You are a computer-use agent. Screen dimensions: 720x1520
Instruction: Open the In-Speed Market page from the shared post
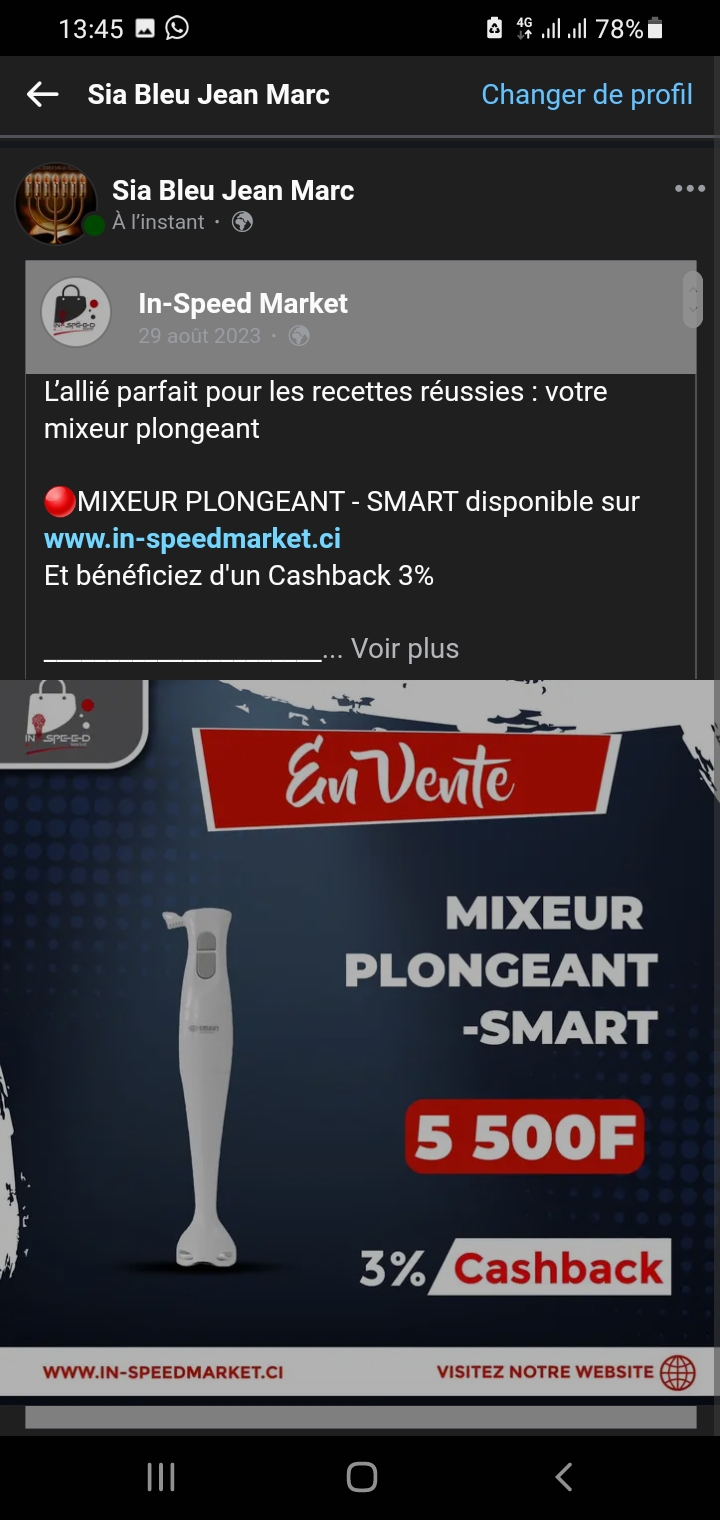[x=243, y=303]
